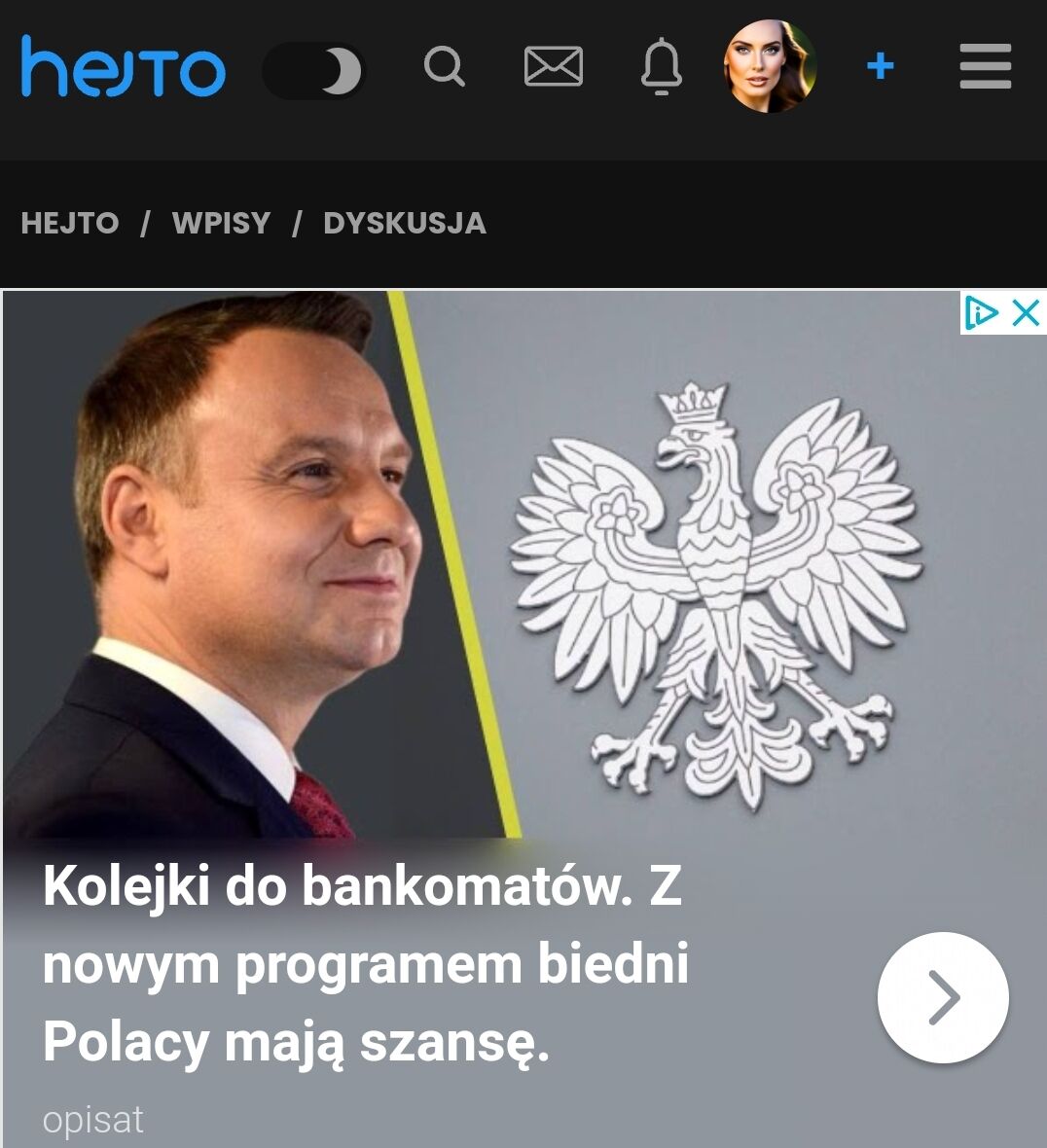
Task: Open the search magnifier icon
Action: click(444, 67)
